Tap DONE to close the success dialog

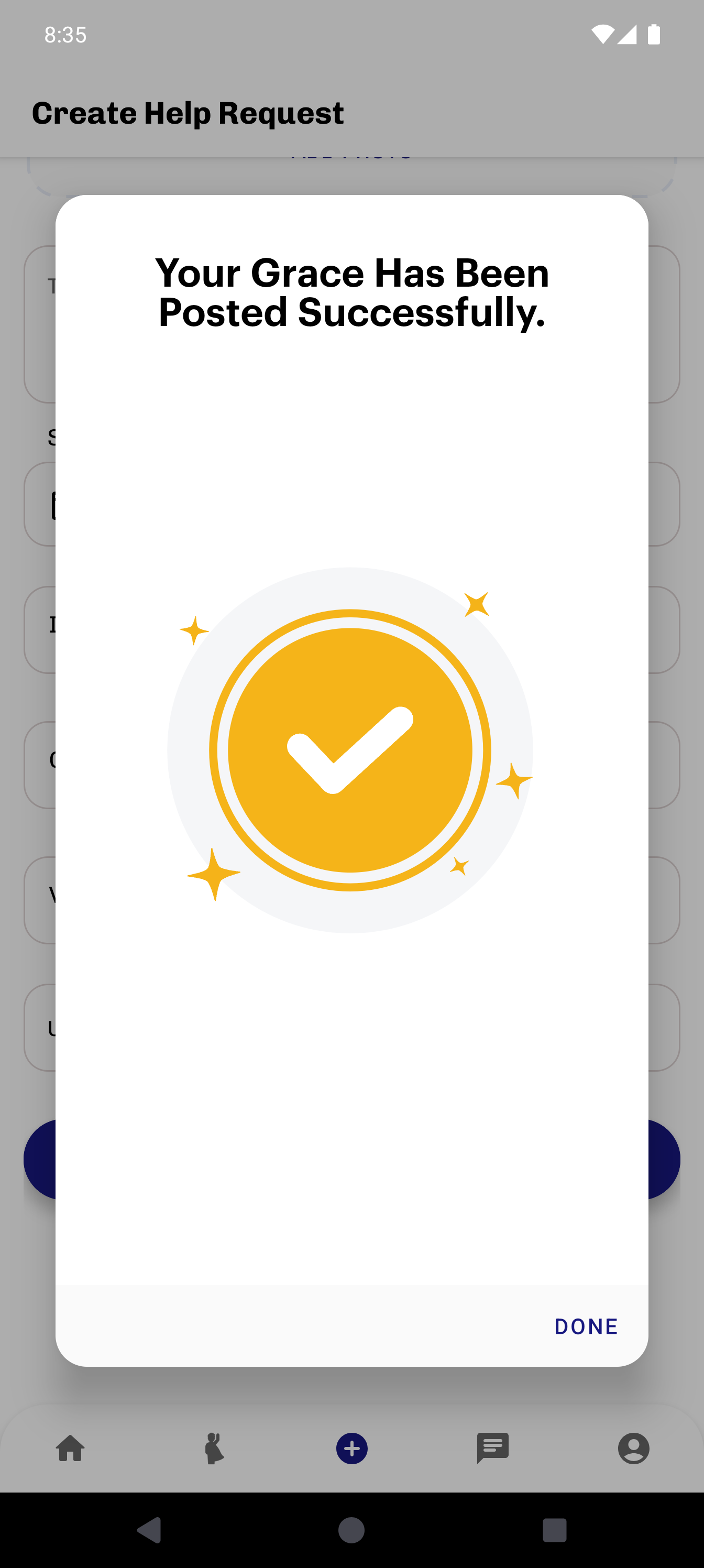tap(585, 1326)
